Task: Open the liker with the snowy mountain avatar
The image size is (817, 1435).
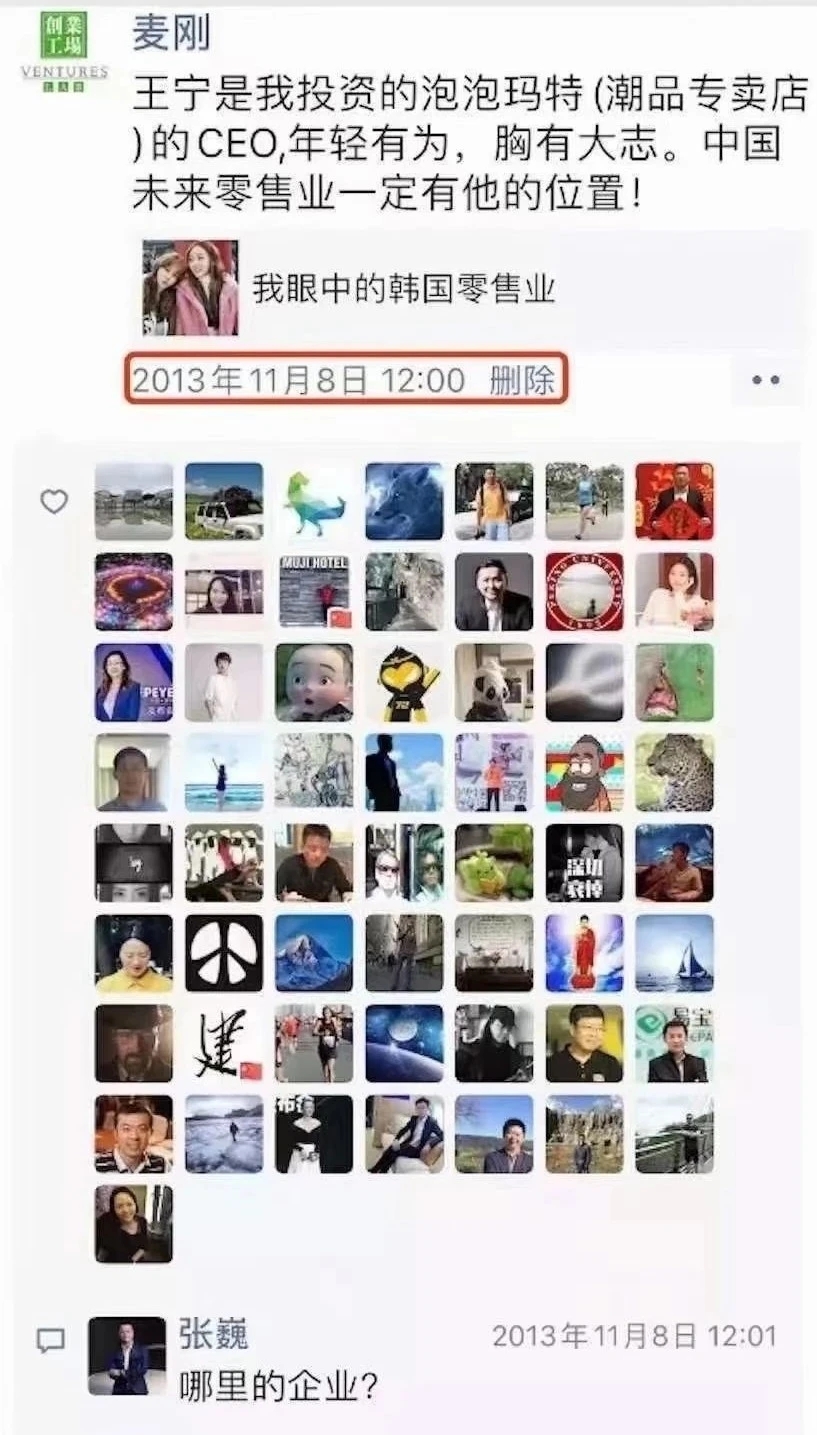Action: pyautogui.click(x=314, y=953)
